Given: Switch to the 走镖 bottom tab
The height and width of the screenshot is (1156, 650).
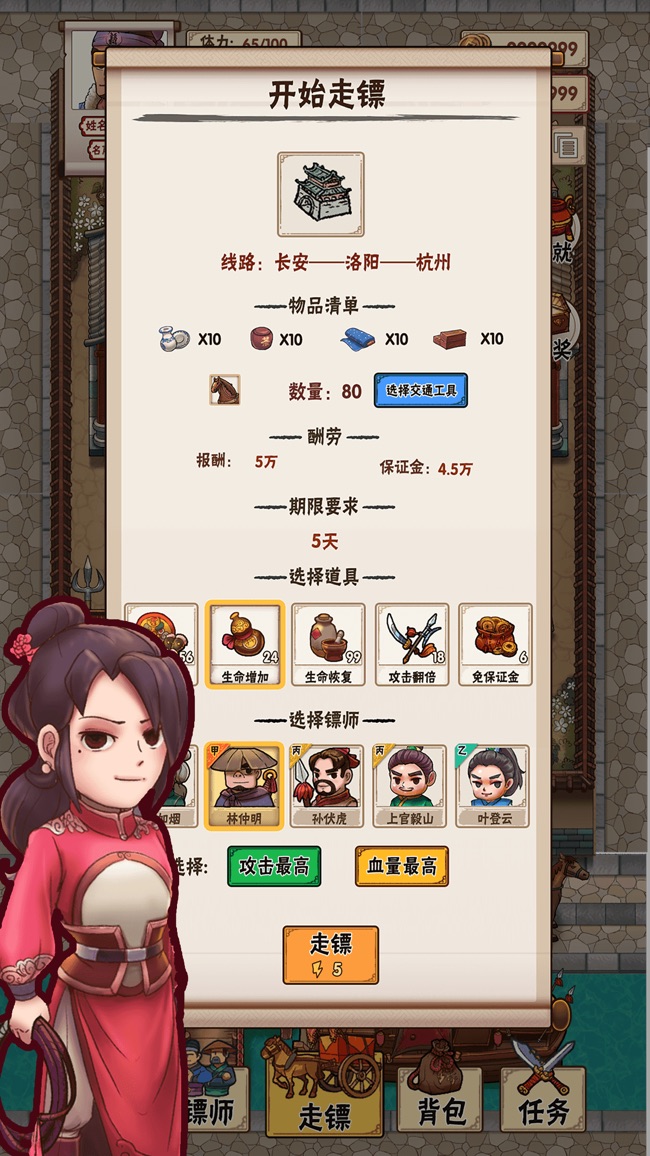Looking at the screenshot, I should (x=323, y=1095).
